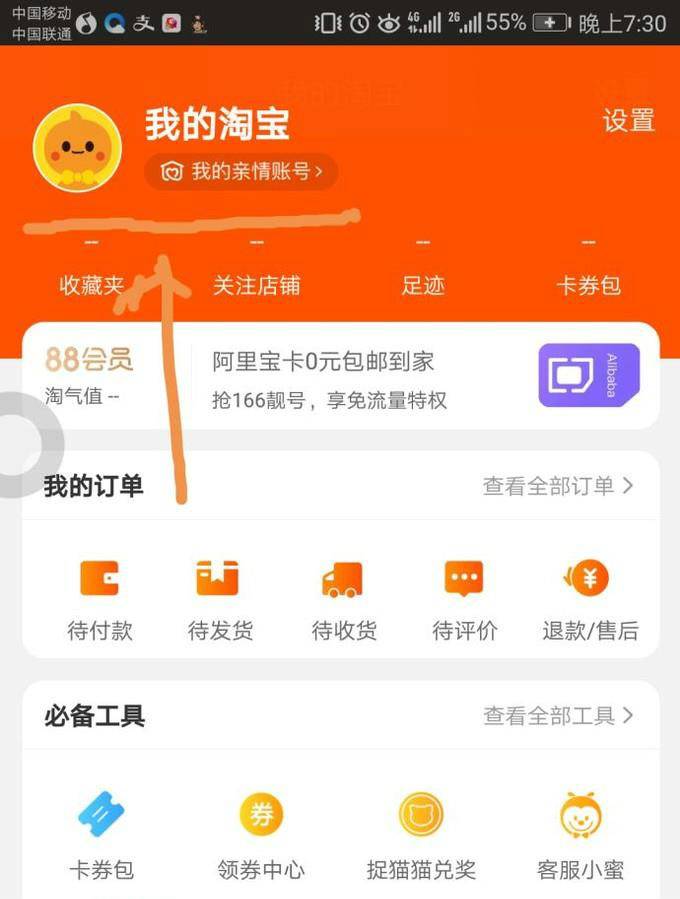680x899 pixels.
Task: Open 捉猫猫兑奖
Action: coord(421,835)
